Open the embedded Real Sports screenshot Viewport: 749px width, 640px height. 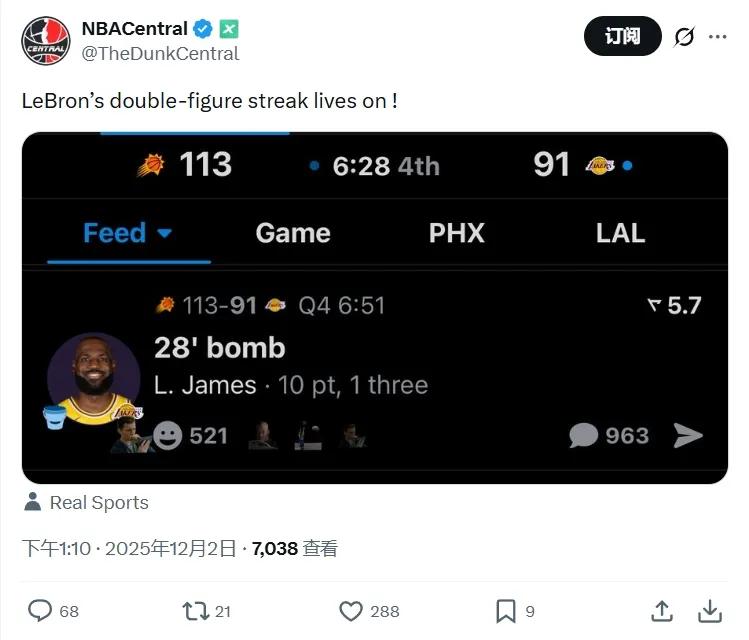tap(374, 308)
